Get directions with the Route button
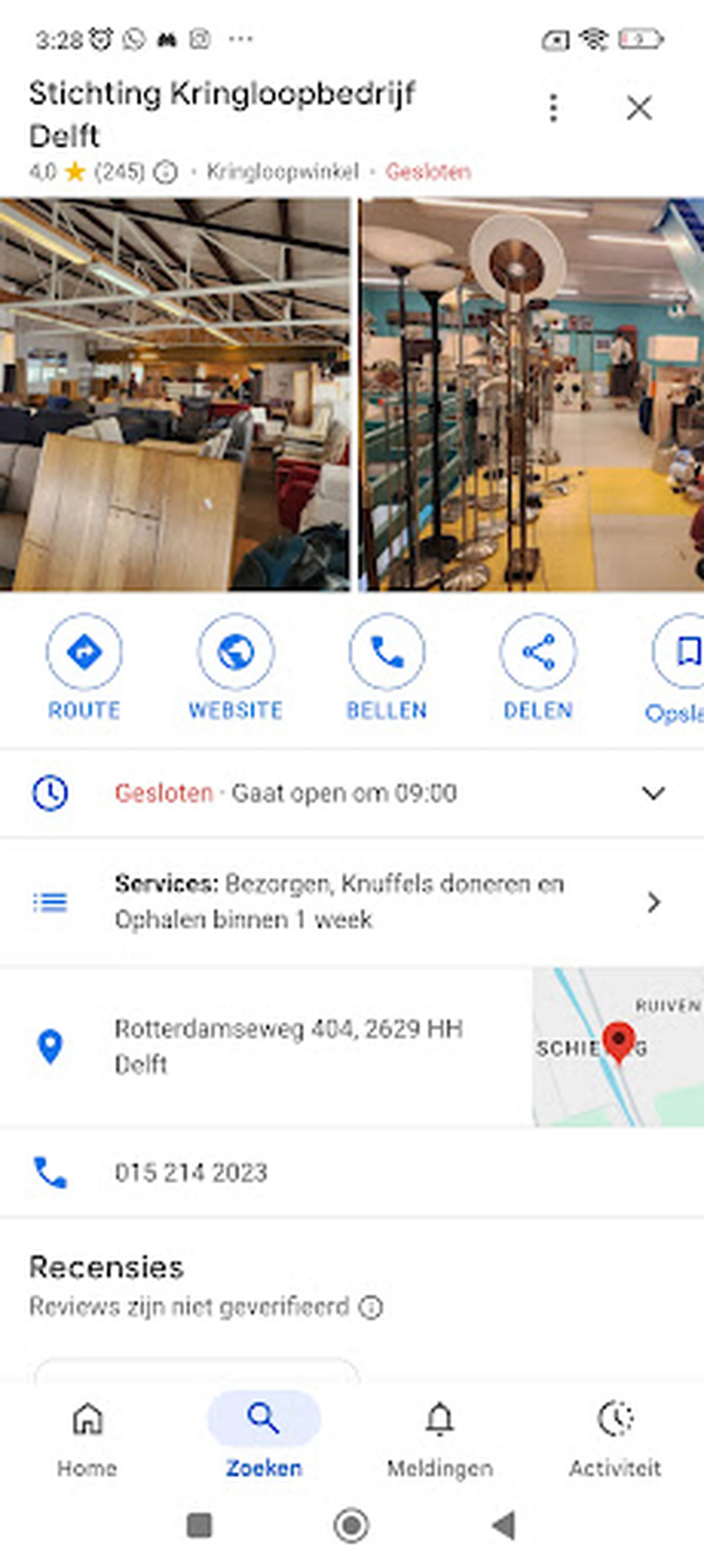 pyautogui.click(x=84, y=667)
